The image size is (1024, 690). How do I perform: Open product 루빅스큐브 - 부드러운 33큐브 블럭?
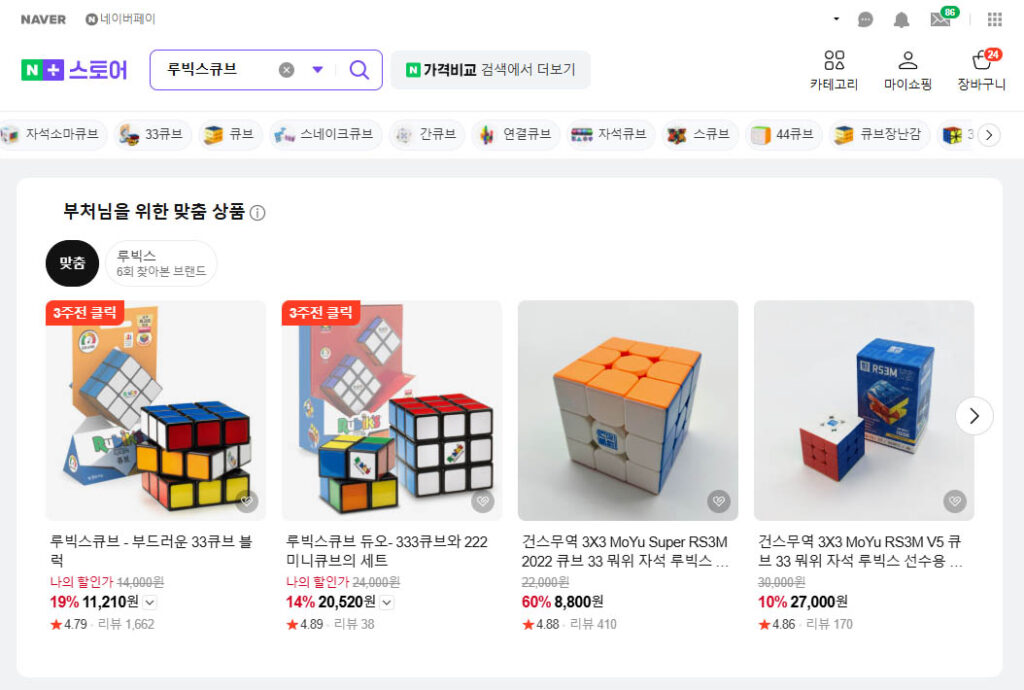155,410
